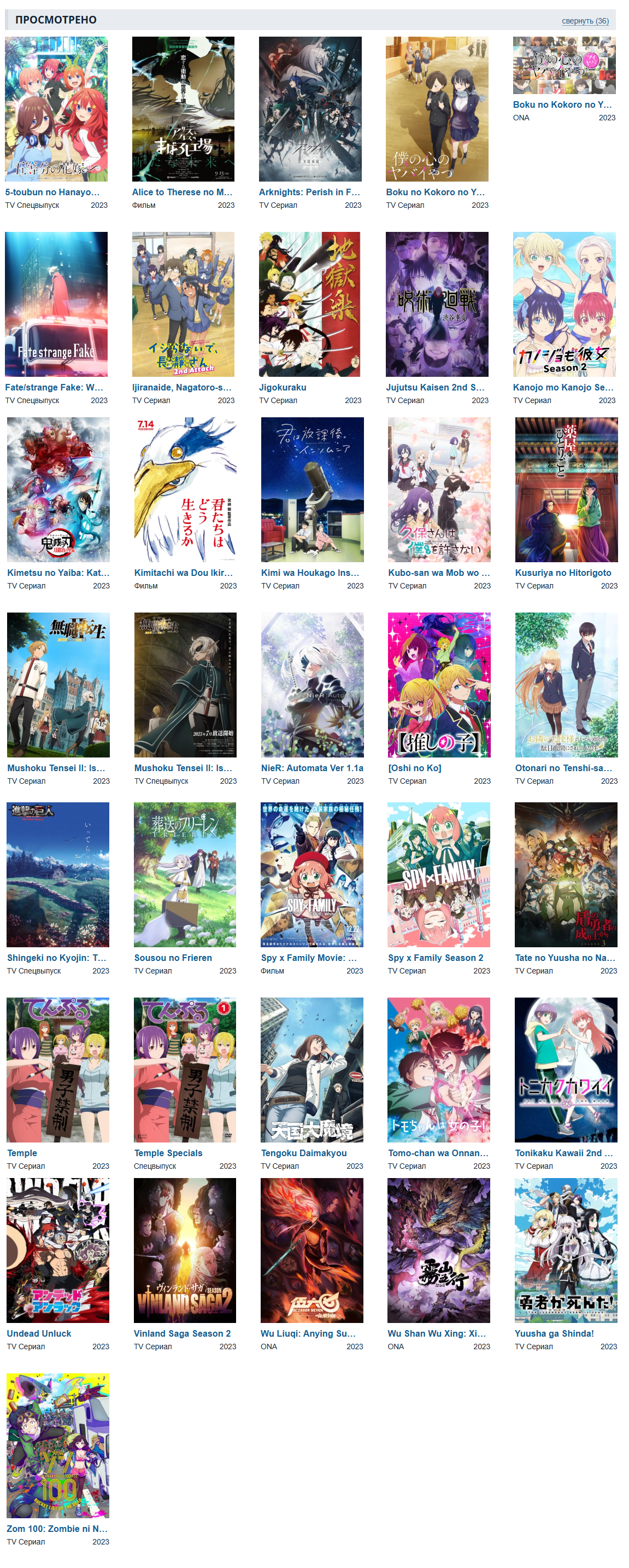Viewport: 629px width, 1568px height.
Task: Tap Spy x Family Season 2 title link
Action: click(436, 958)
